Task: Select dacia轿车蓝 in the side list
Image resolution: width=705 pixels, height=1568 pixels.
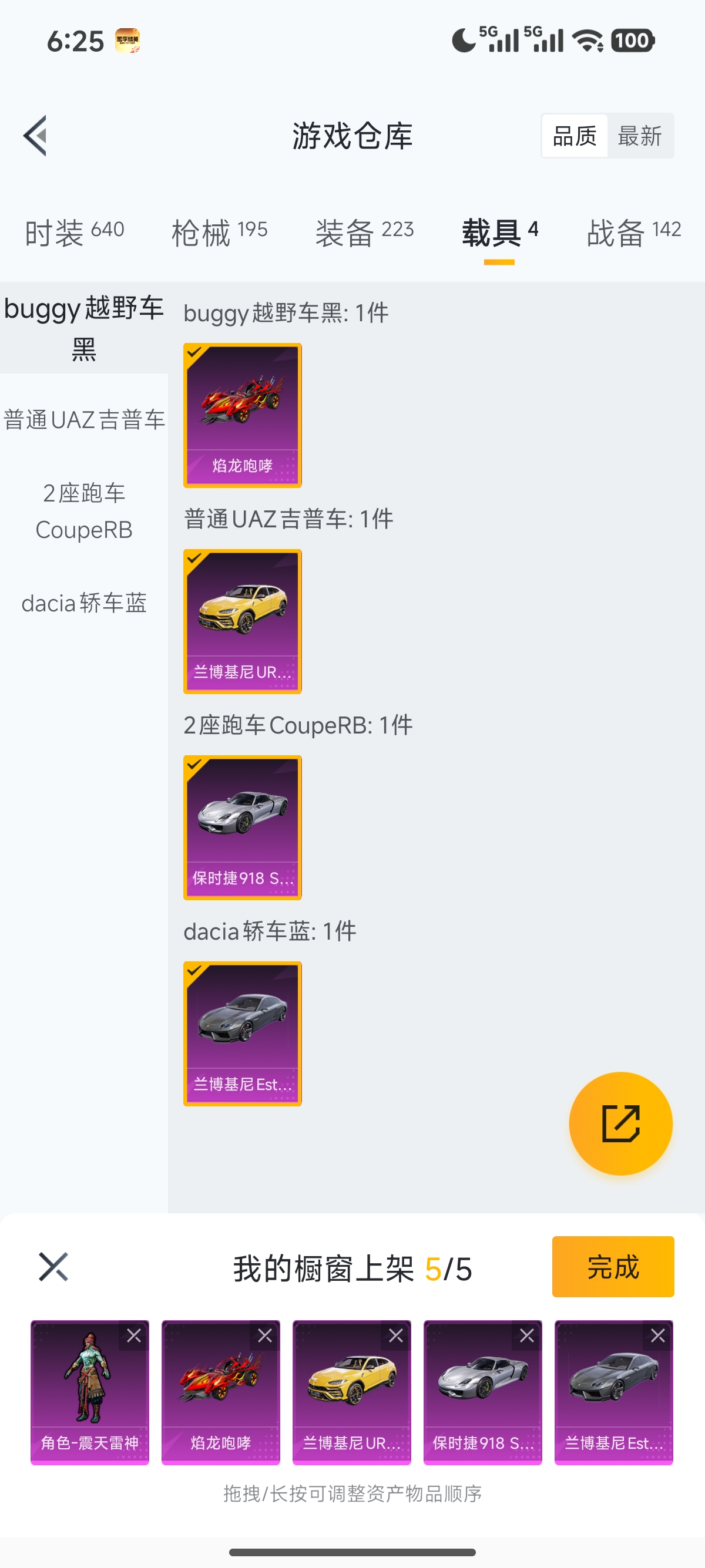Action: click(84, 603)
